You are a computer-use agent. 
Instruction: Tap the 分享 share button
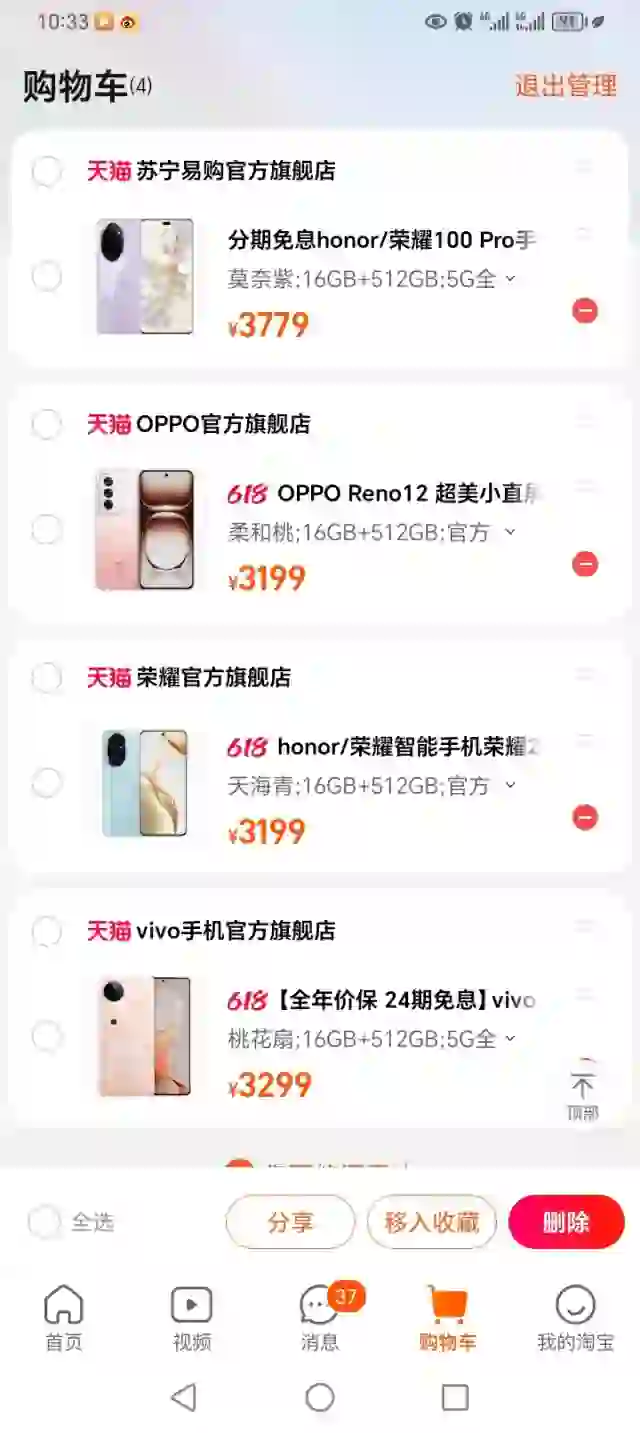[290, 1222]
